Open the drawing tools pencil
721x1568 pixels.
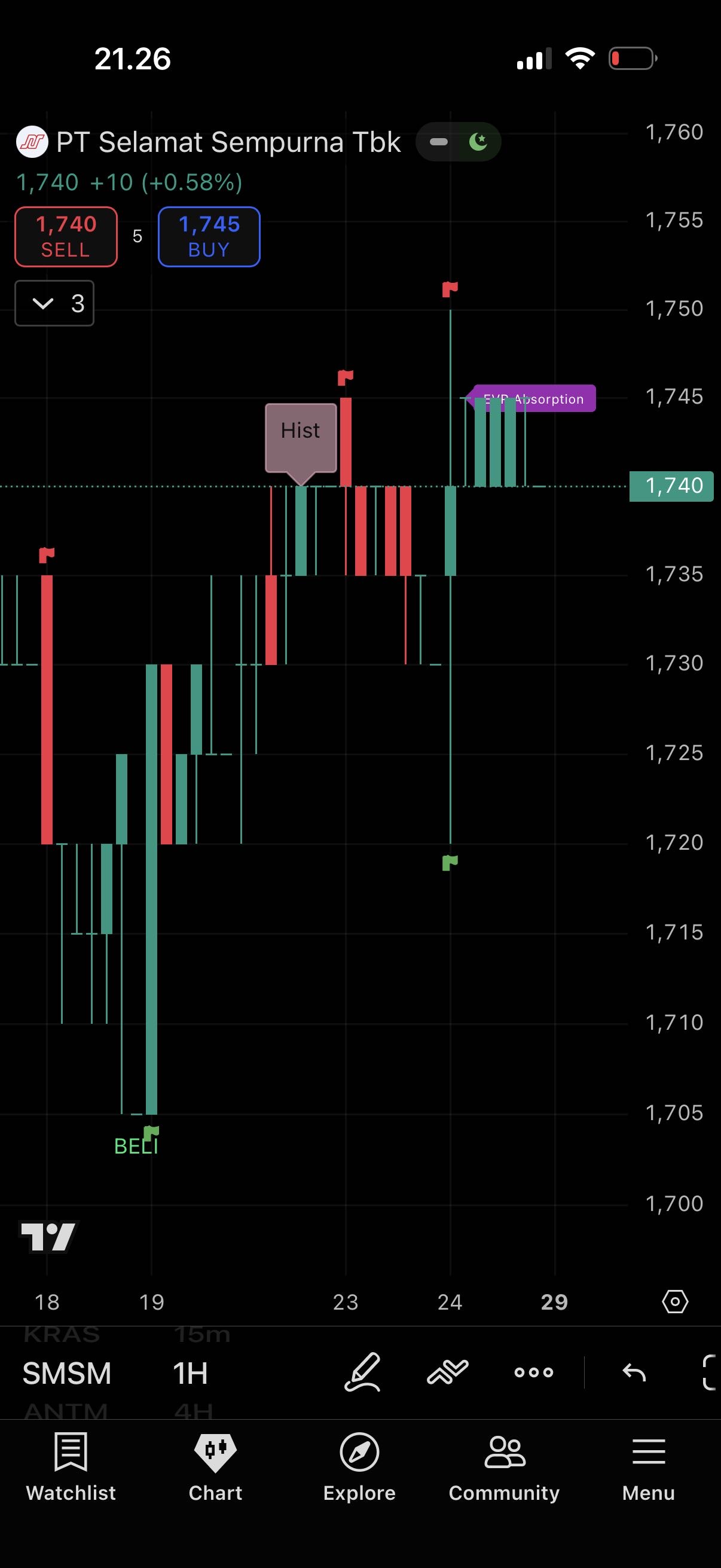(x=363, y=1372)
